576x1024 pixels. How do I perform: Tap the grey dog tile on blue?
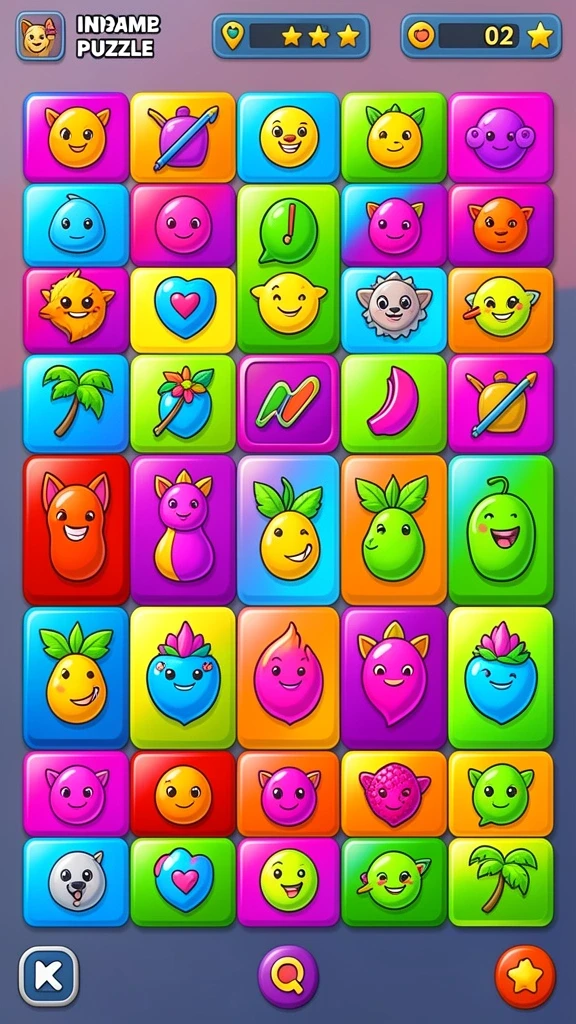click(76, 882)
